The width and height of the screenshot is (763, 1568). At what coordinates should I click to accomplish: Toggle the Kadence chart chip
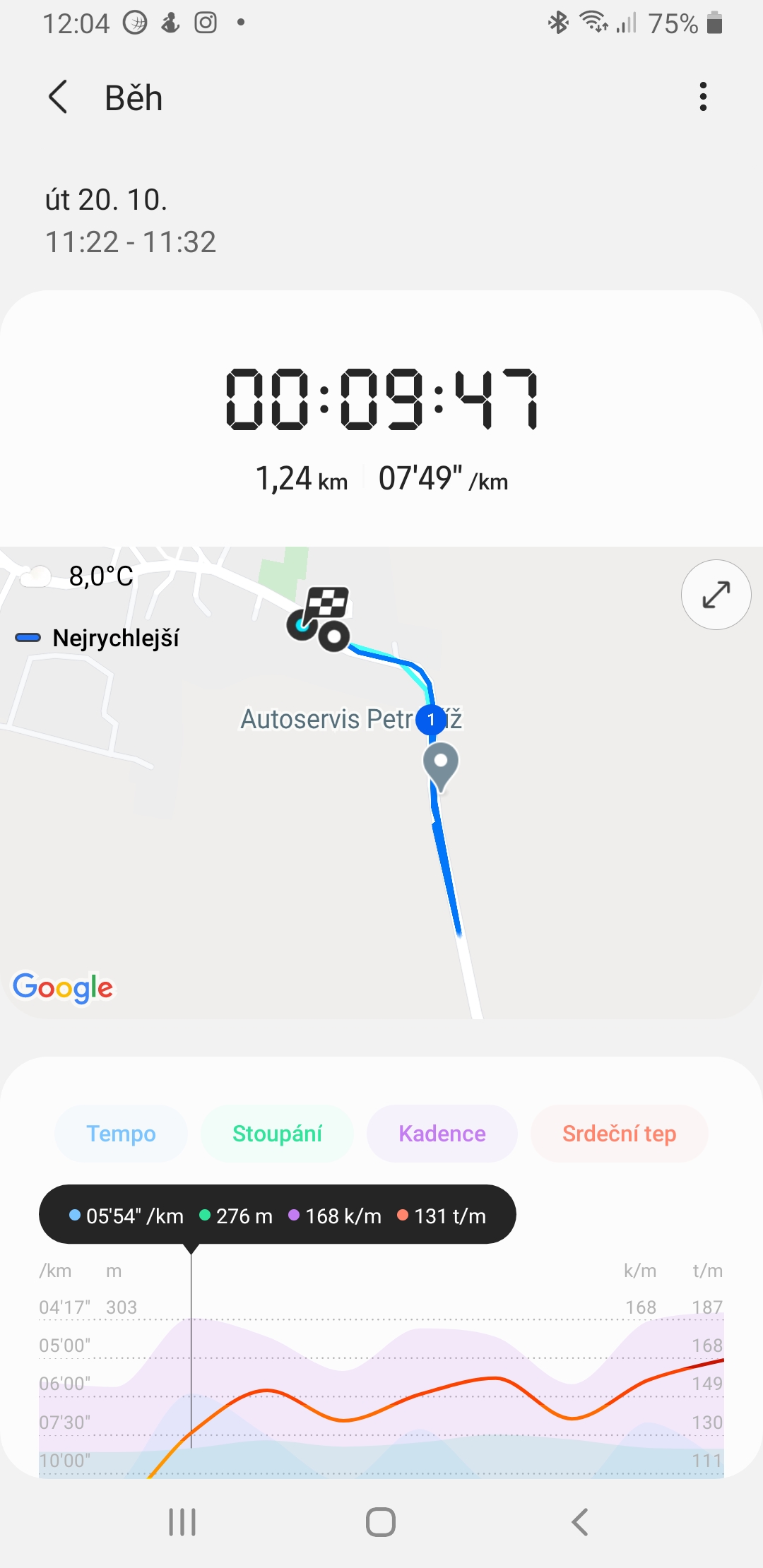pyautogui.click(x=442, y=1134)
